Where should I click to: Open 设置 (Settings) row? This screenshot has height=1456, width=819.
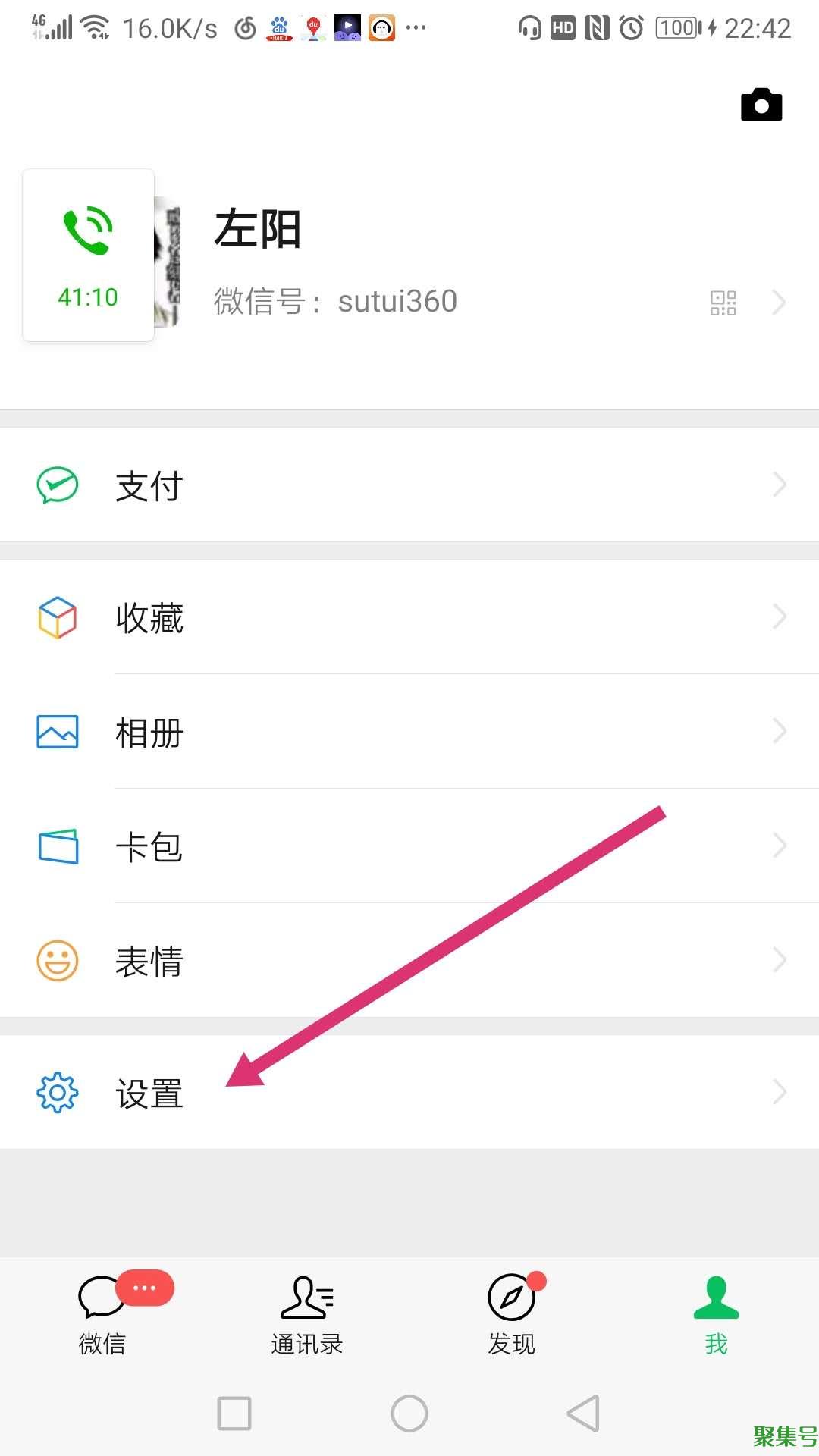click(x=409, y=1093)
